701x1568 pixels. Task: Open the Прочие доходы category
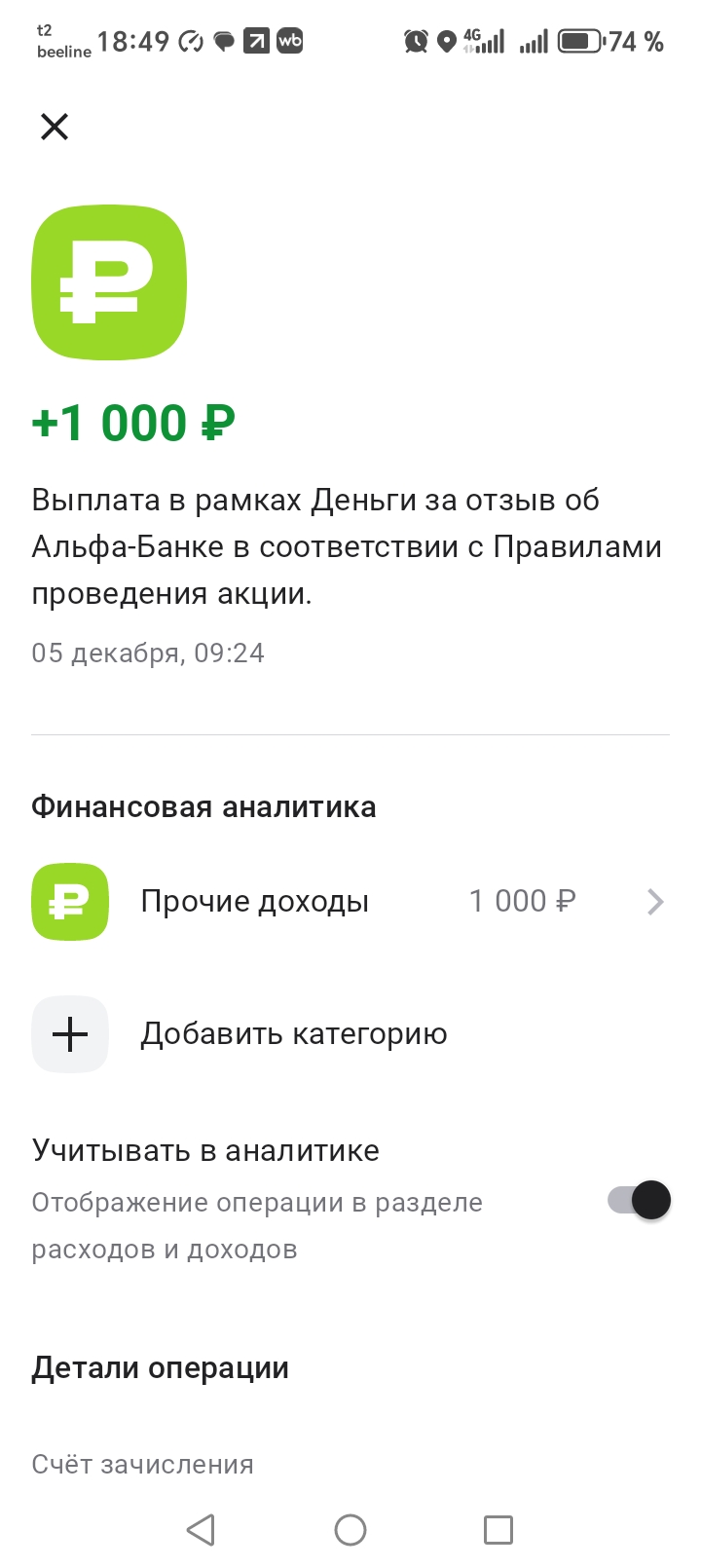pos(350,902)
